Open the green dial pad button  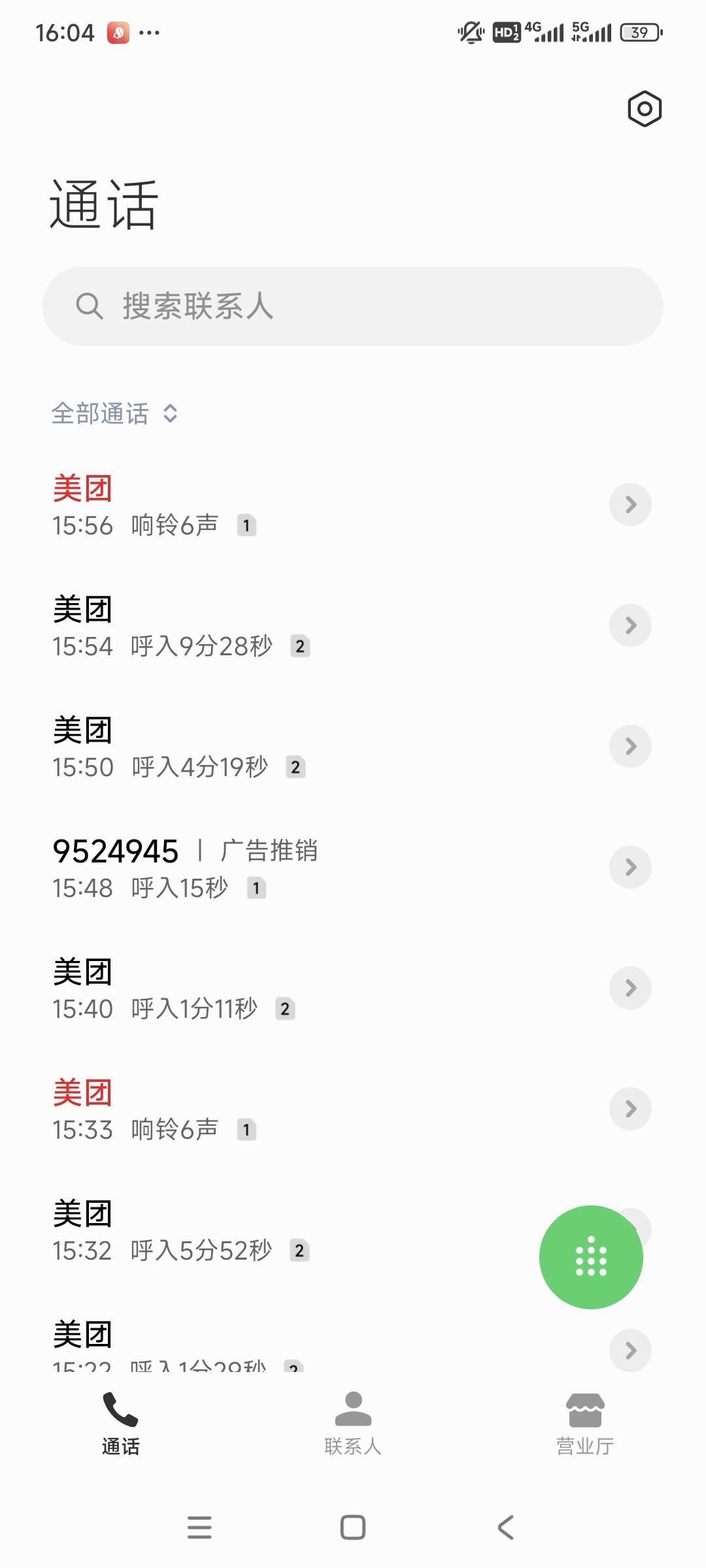coord(591,1257)
